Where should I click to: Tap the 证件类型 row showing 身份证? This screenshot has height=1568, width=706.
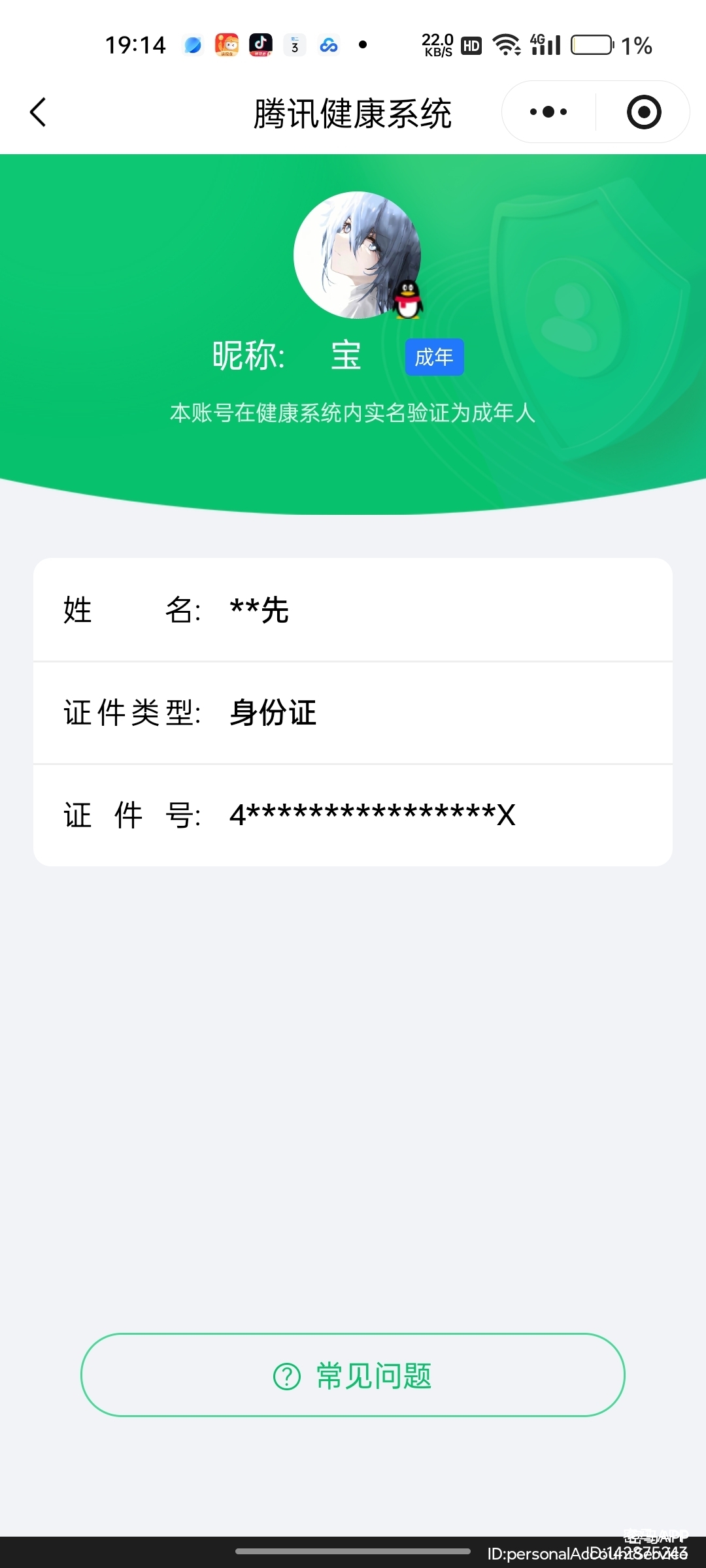[x=353, y=713]
